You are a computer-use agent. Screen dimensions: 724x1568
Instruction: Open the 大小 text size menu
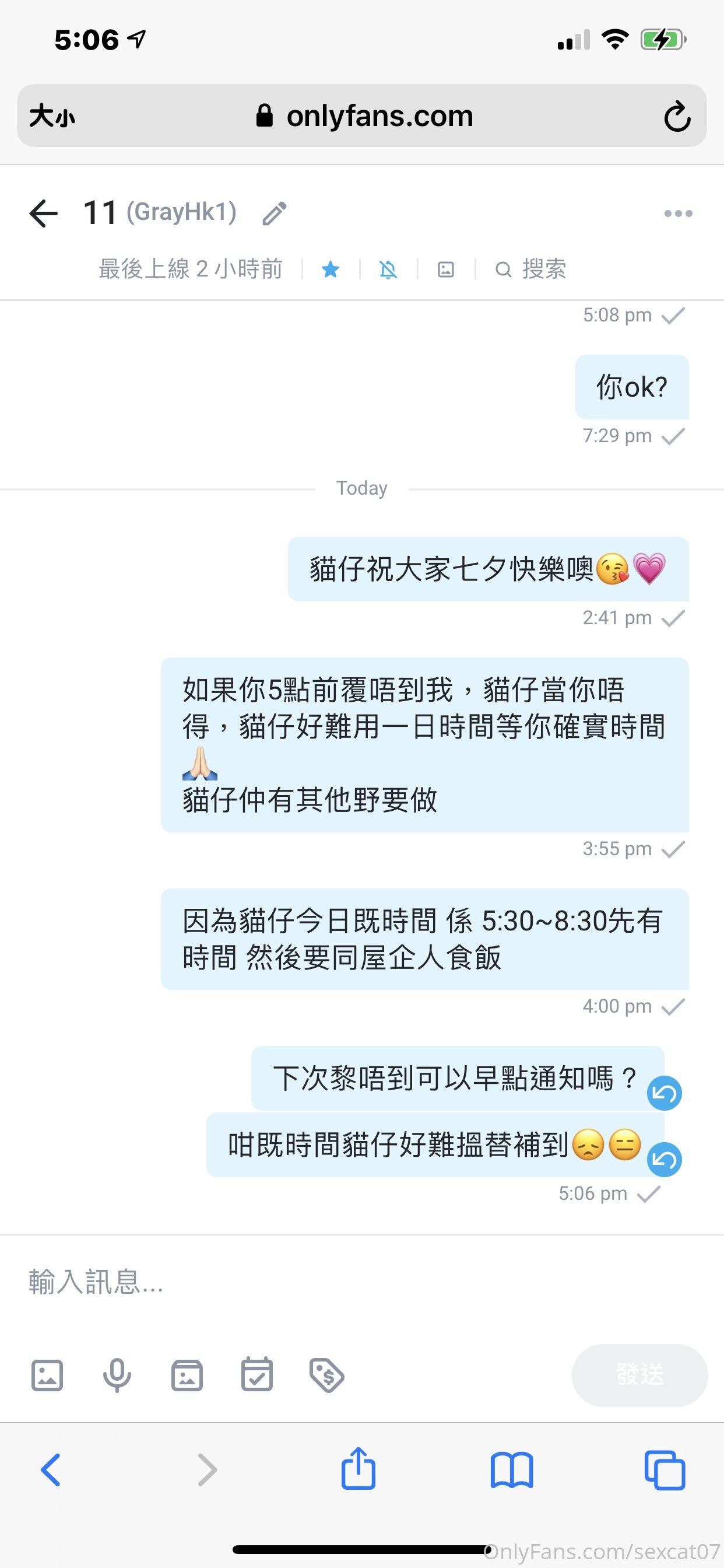click(52, 116)
